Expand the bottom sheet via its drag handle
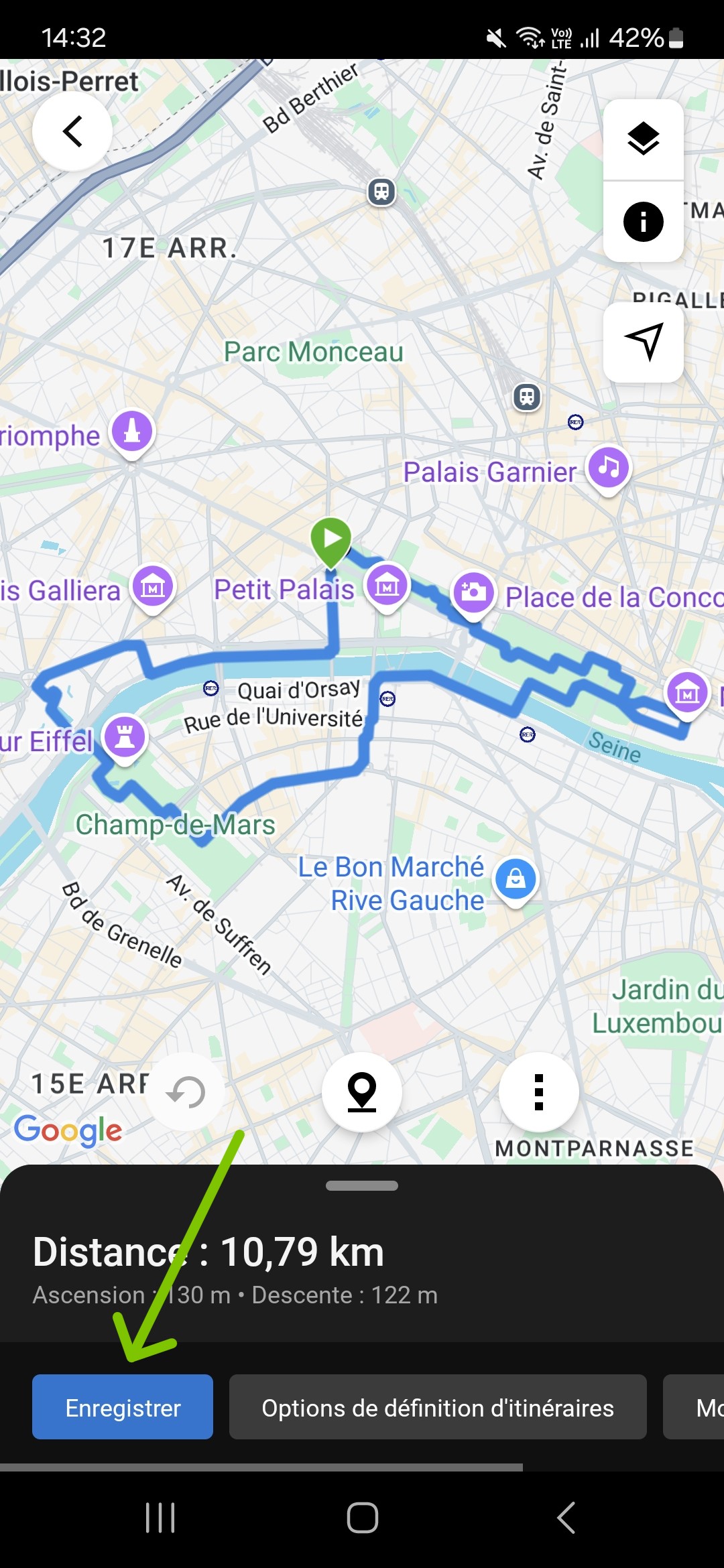724x1568 pixels. tap(361, 1185)
